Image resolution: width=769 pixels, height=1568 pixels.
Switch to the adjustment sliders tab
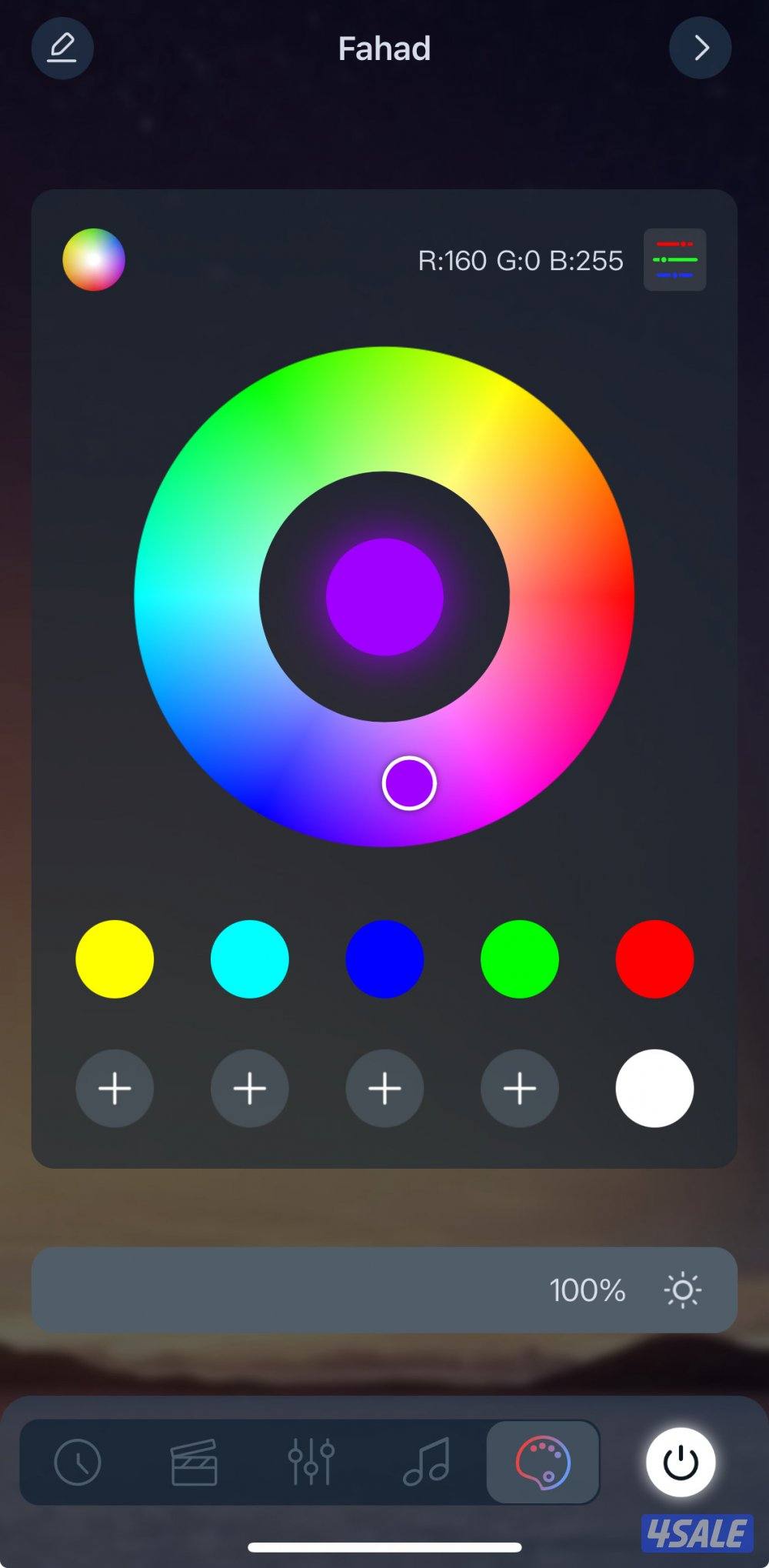(311, 1462)
